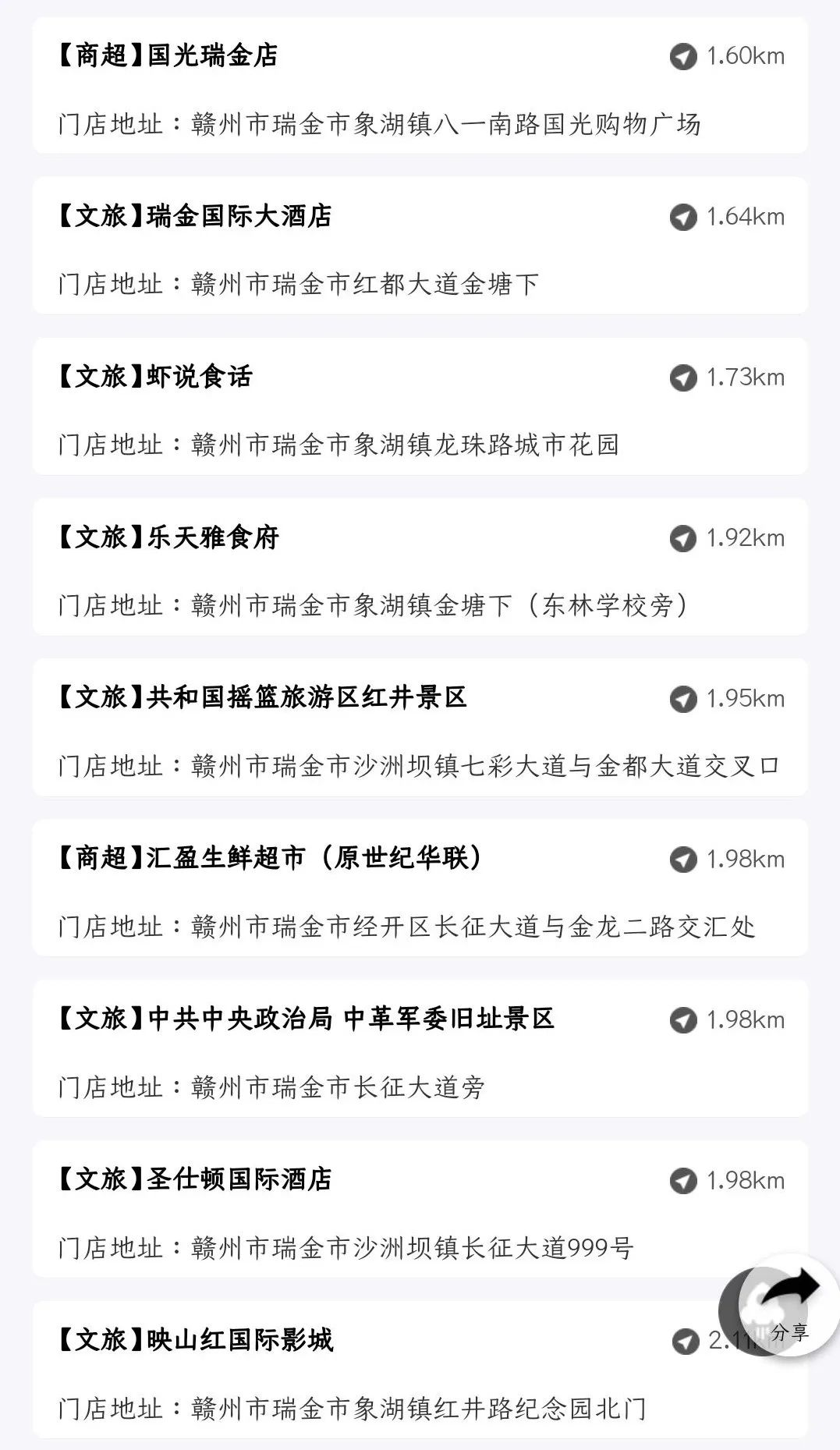Open the 汇盈生鲜超市 store card
The image size is (840, 1450).
[420, 888]
